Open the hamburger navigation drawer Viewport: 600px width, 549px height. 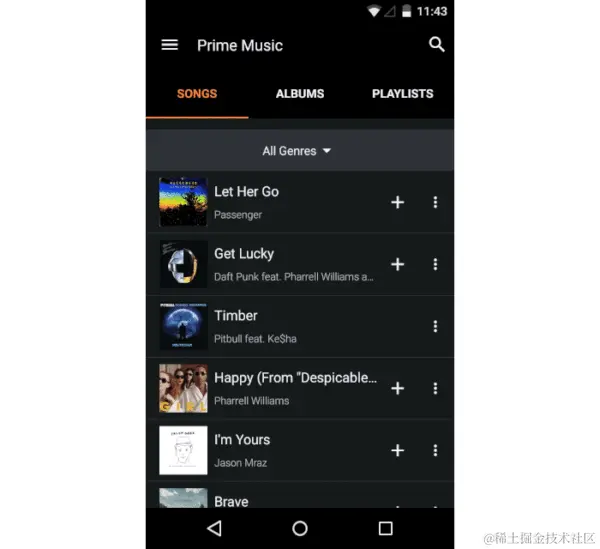(x=170, y=45)
